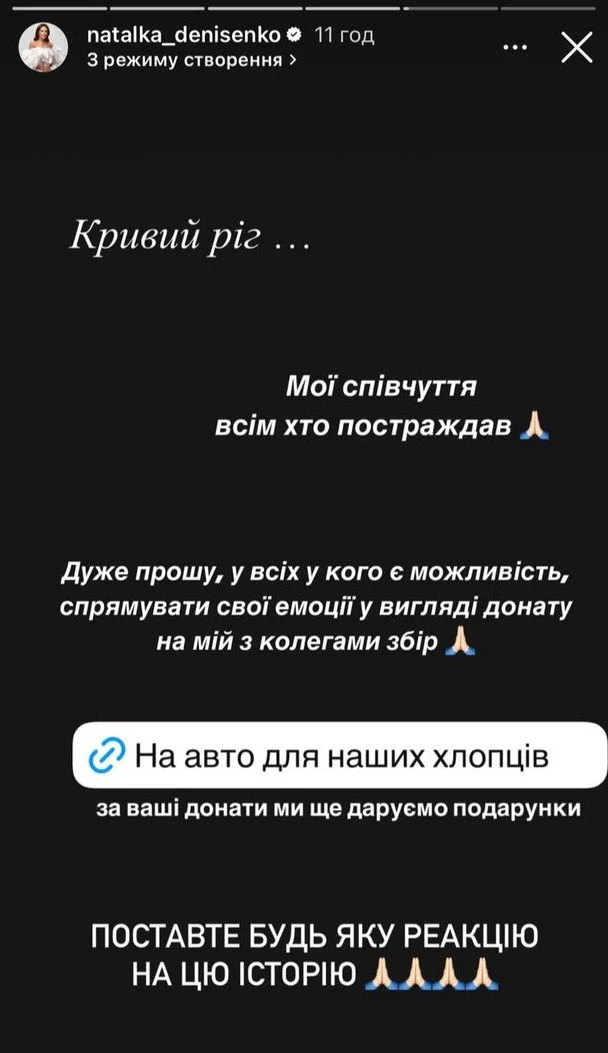
Task: Open the natalka_denisenko username link
Action: 183,35
